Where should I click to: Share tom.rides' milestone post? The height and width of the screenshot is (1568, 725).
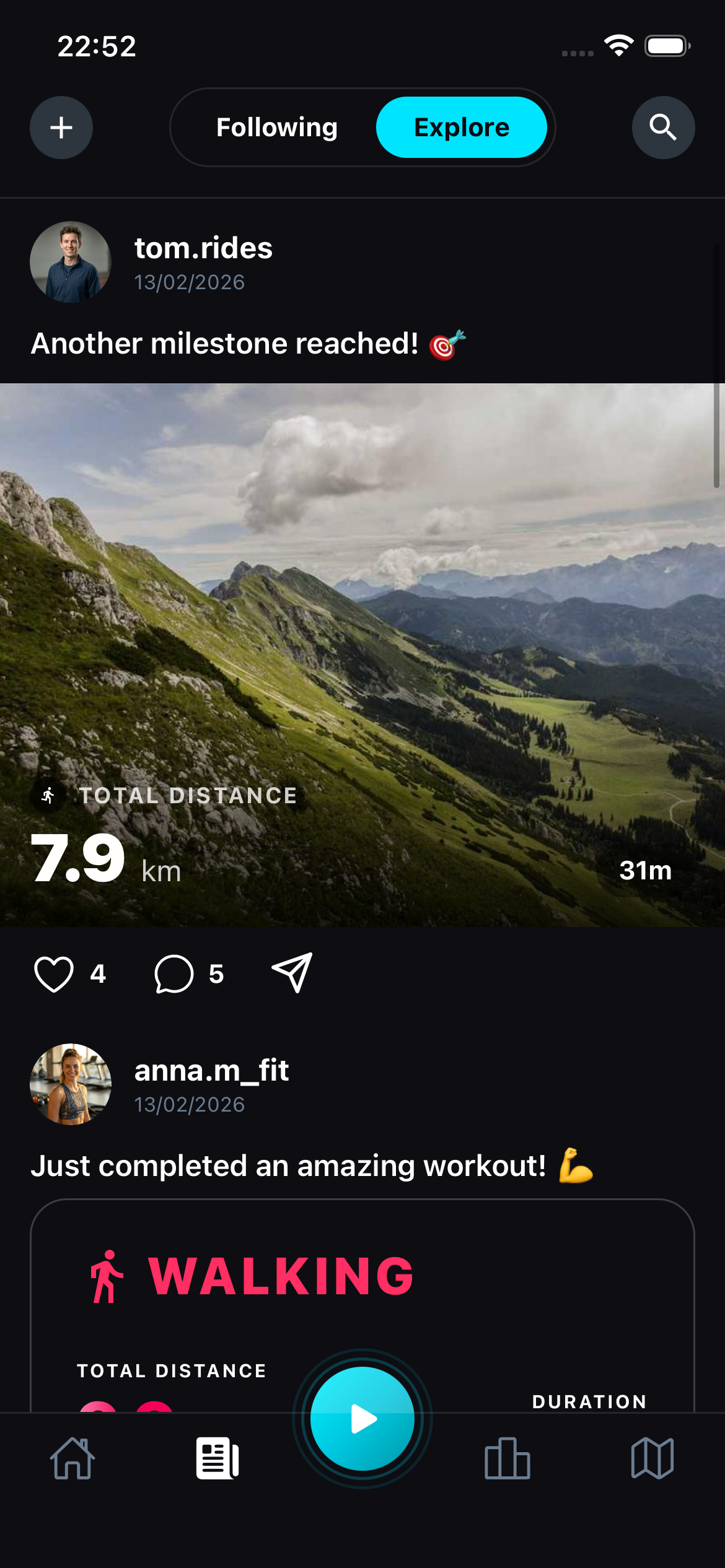pyautogui.click(x=292, y=972)
